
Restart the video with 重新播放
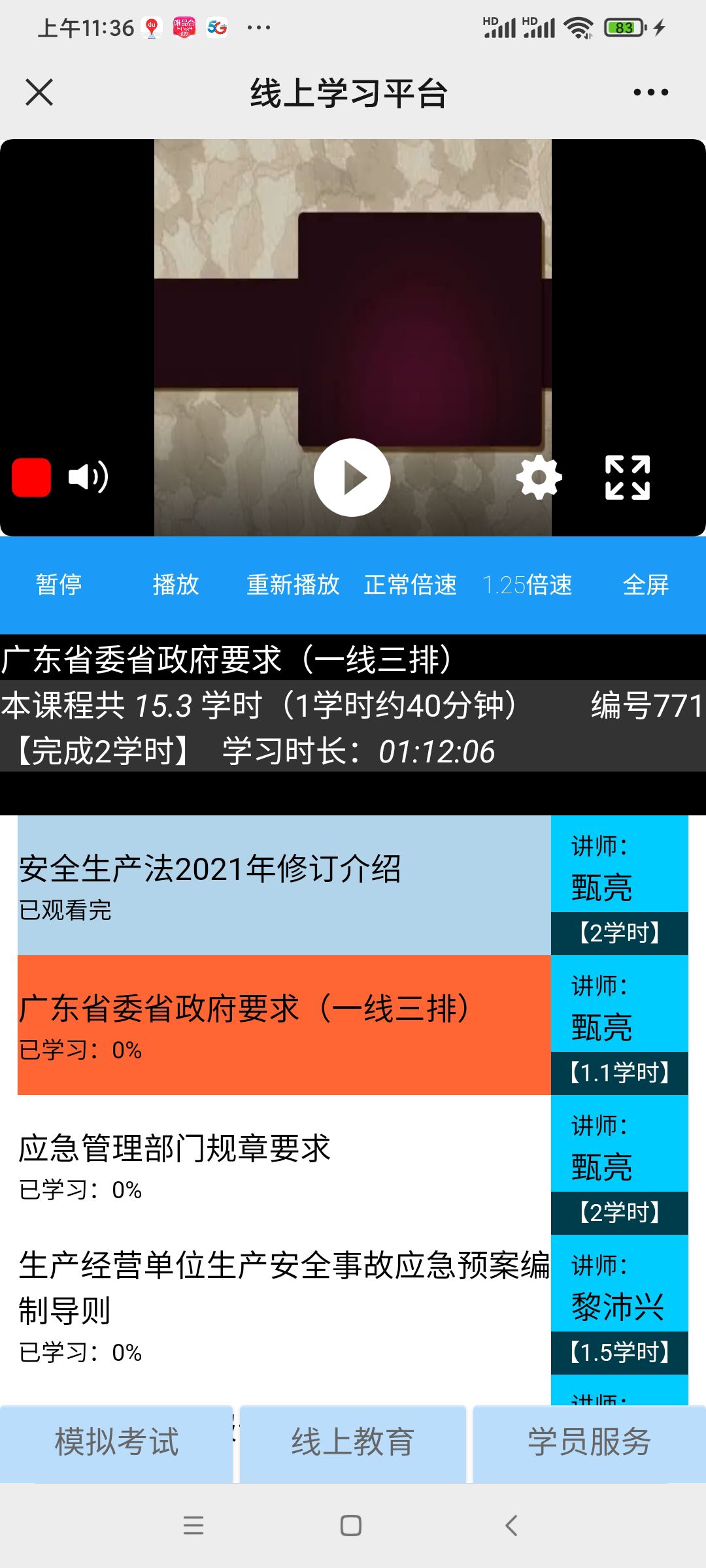[293, 585]
